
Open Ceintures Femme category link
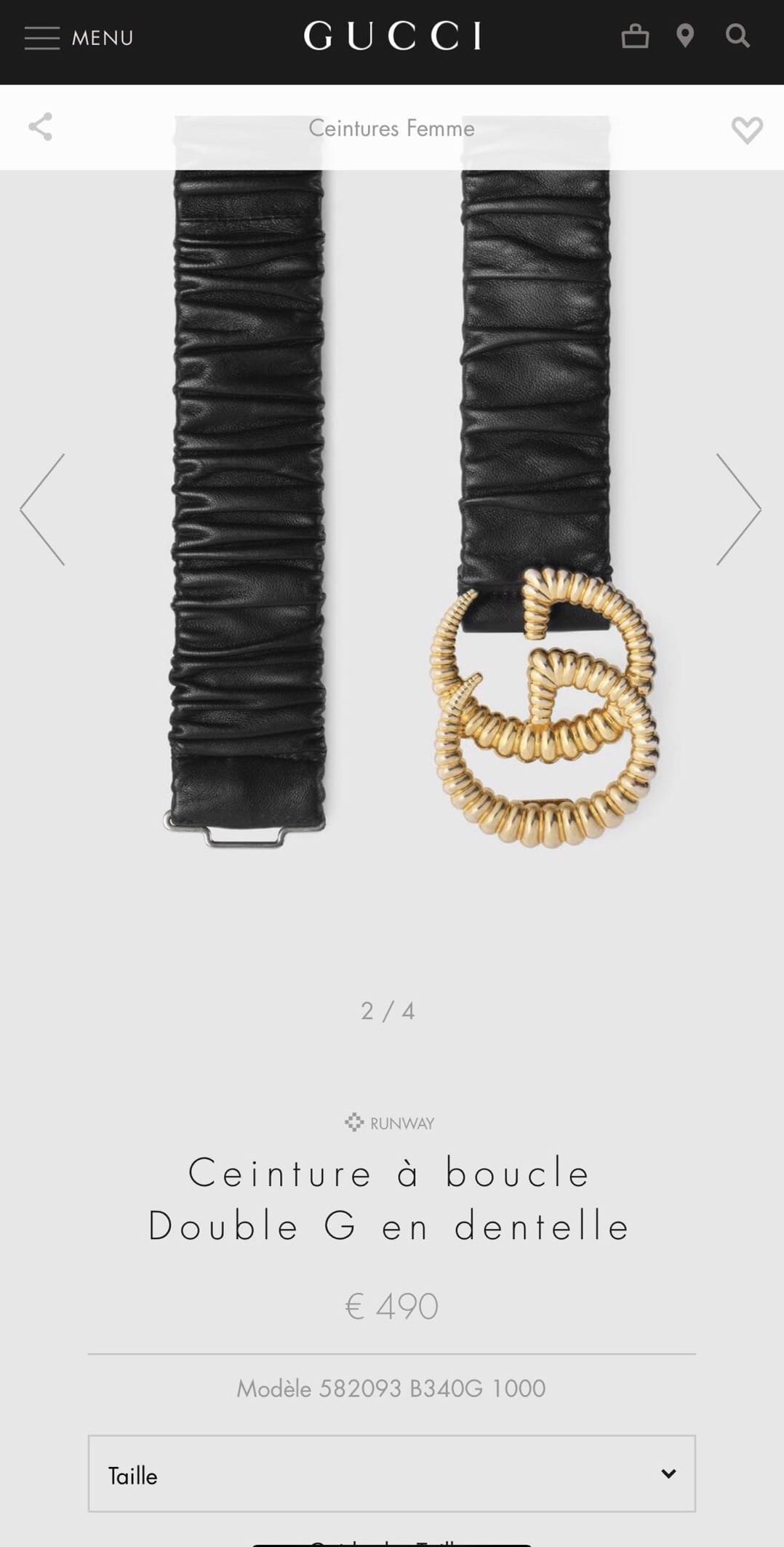coord(391,128)
